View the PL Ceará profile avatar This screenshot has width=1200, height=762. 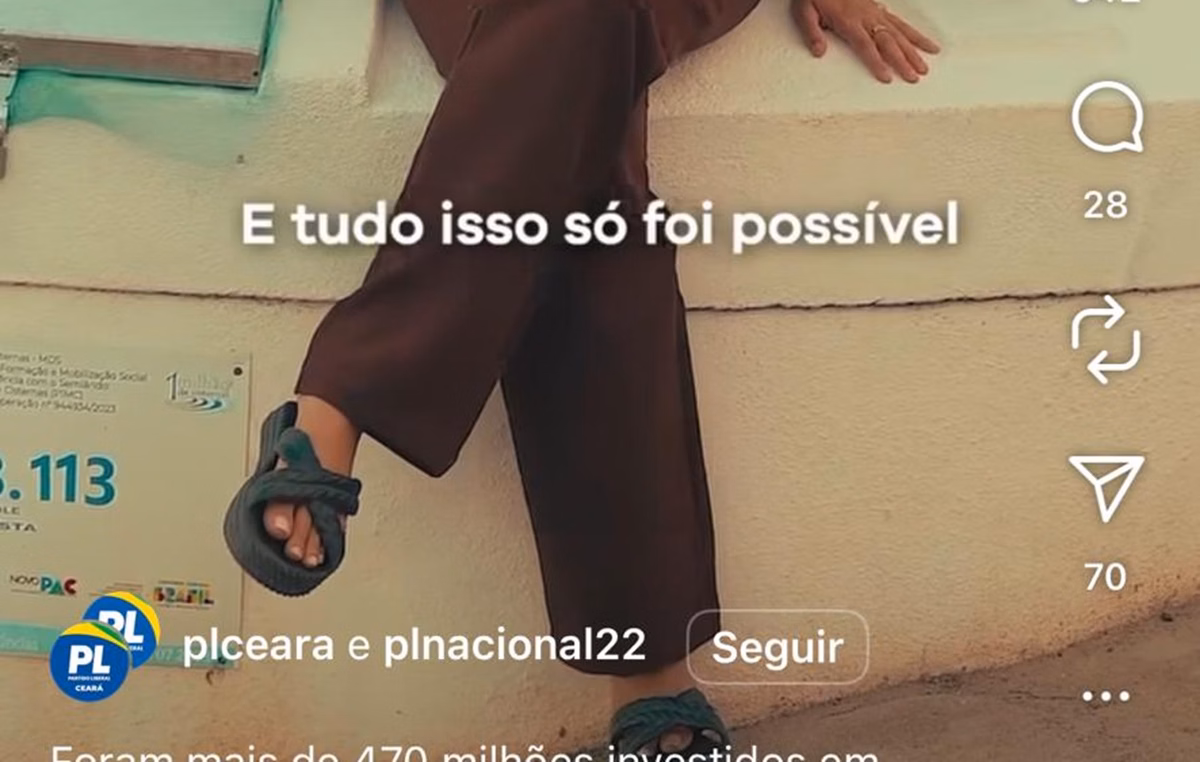pos(90,662)
